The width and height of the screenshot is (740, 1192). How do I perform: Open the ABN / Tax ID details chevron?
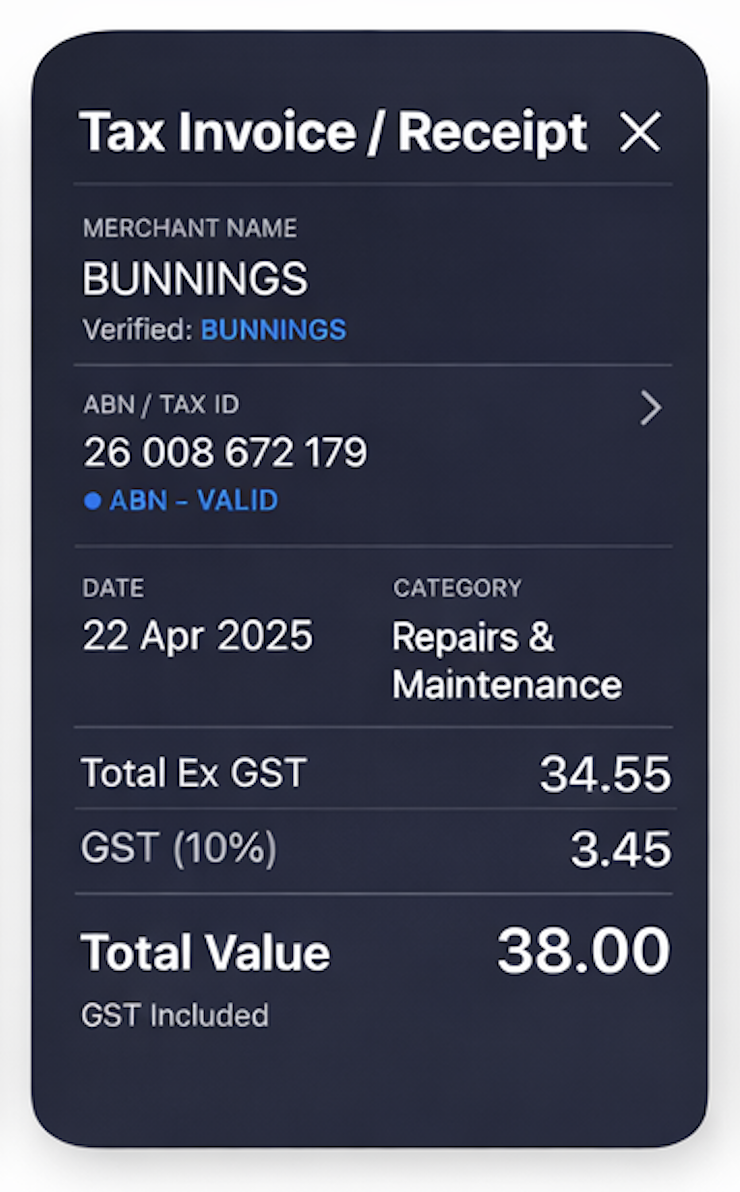pos(650,408)
